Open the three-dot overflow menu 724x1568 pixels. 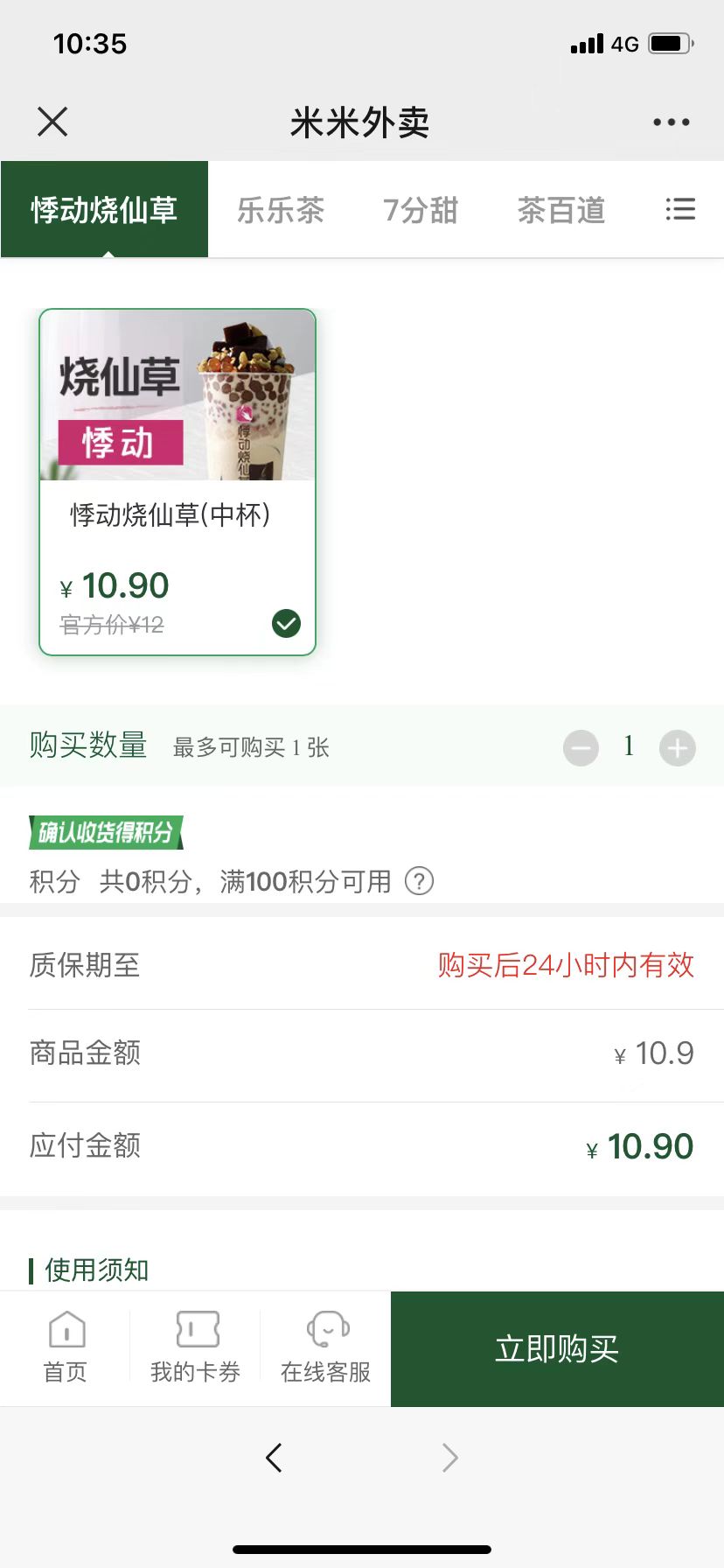(x=671, y=122)
